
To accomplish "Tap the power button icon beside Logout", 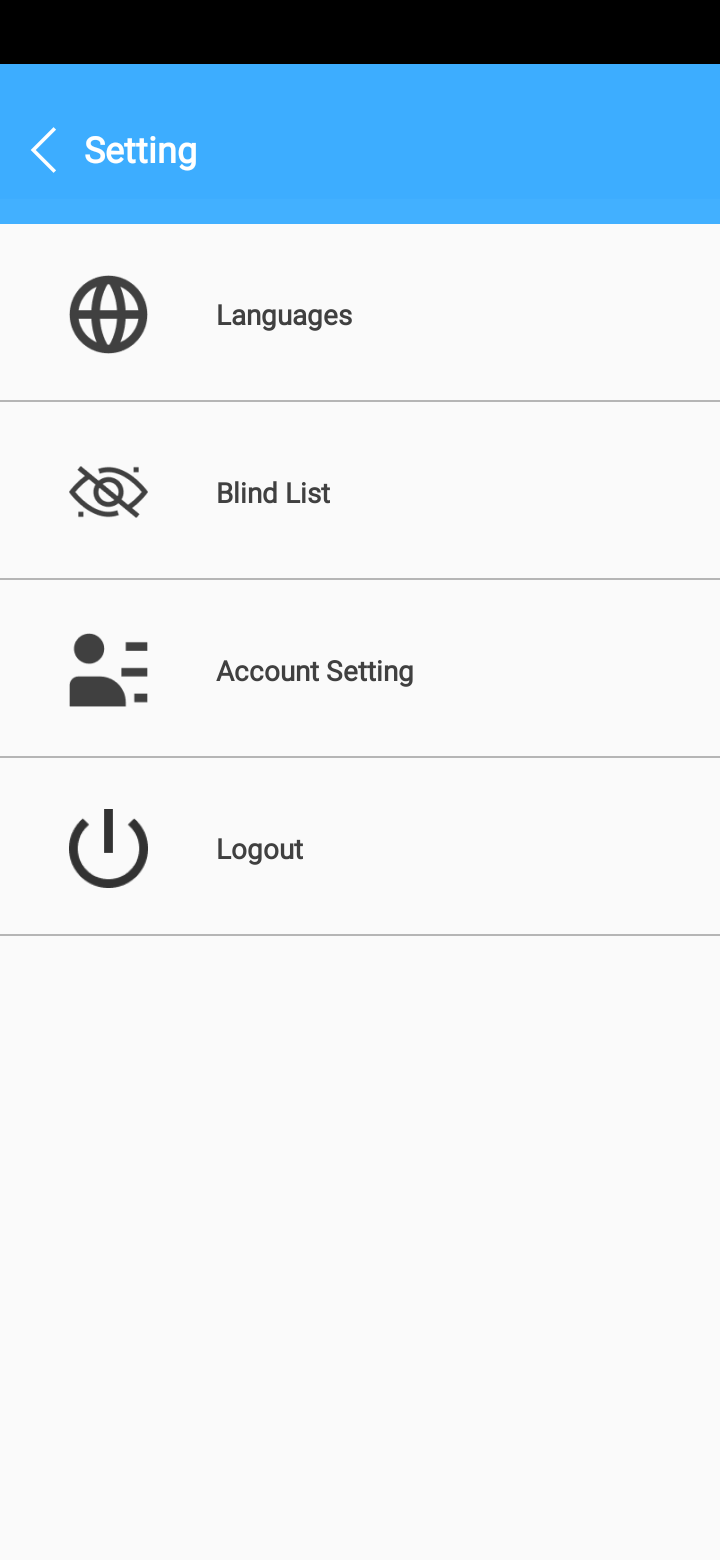I will pos(108,848).
